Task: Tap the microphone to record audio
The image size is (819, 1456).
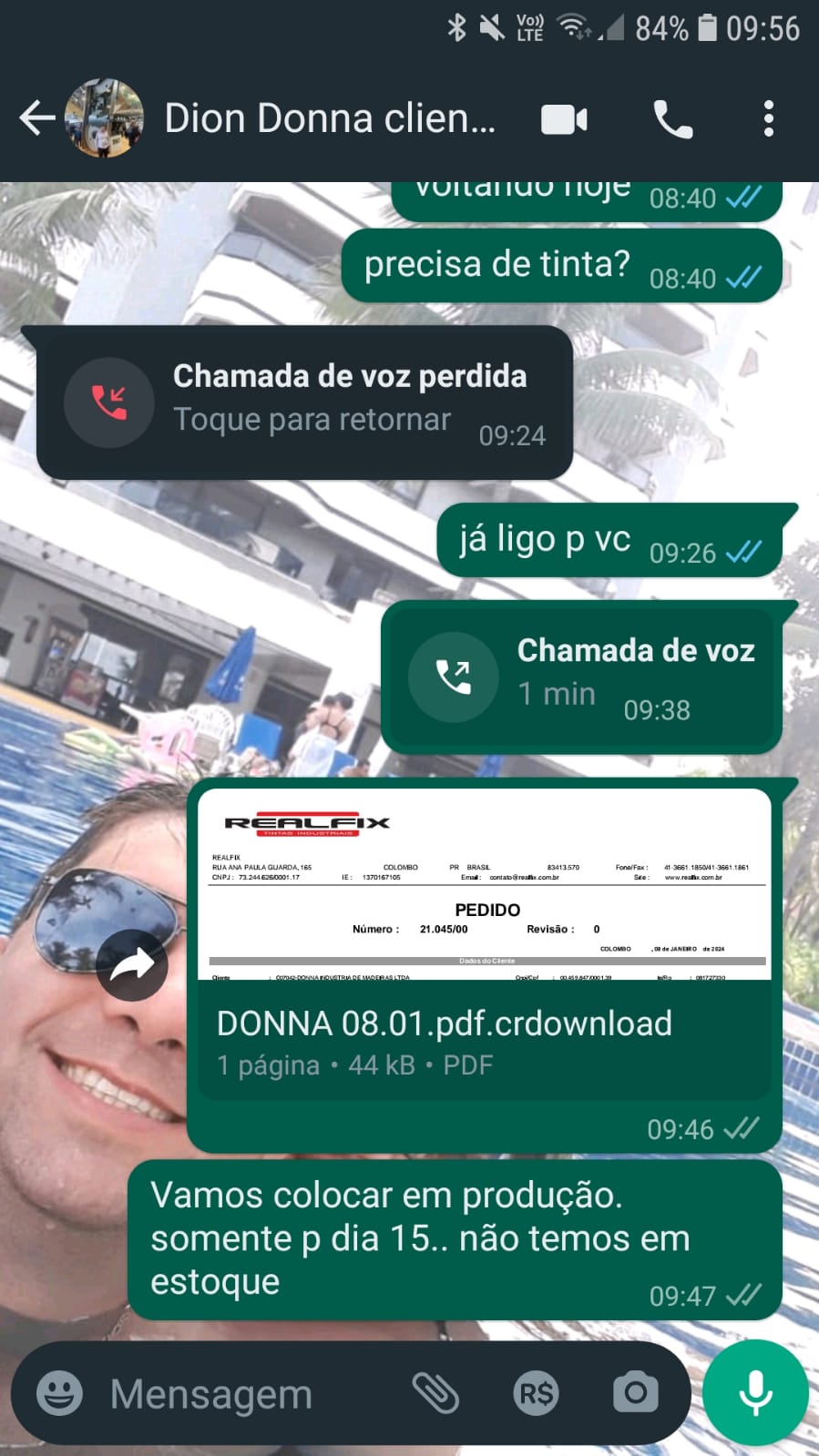Action: pyautogui.click(x=755, y=1392)
